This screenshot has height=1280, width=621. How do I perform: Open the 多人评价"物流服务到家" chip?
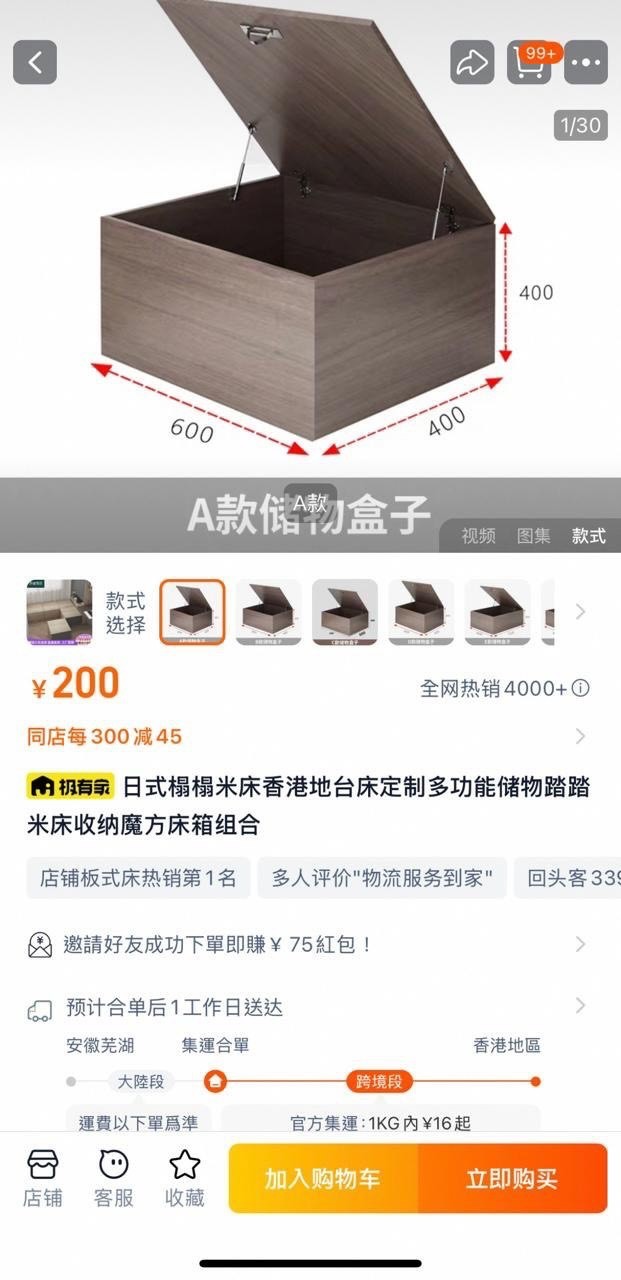coord(382,878)
